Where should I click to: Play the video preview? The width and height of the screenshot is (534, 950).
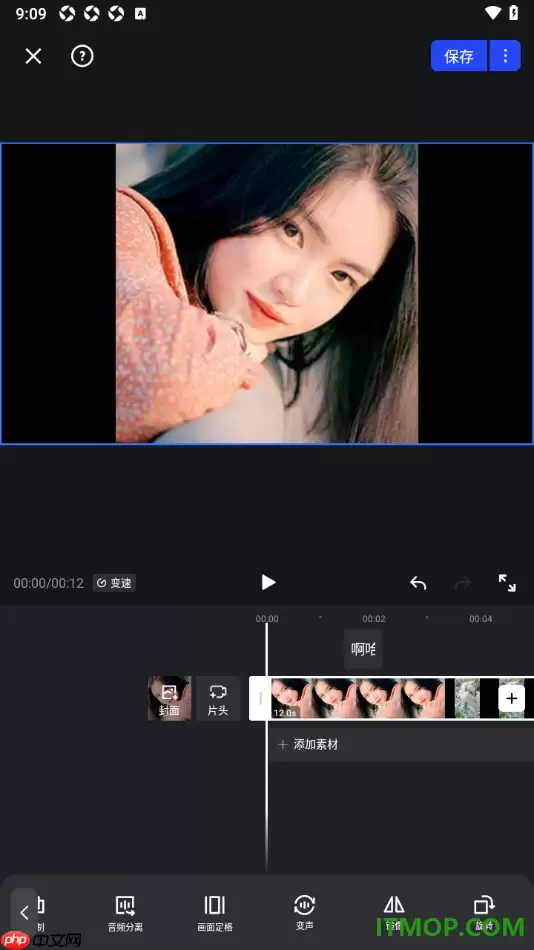point(268,582)
